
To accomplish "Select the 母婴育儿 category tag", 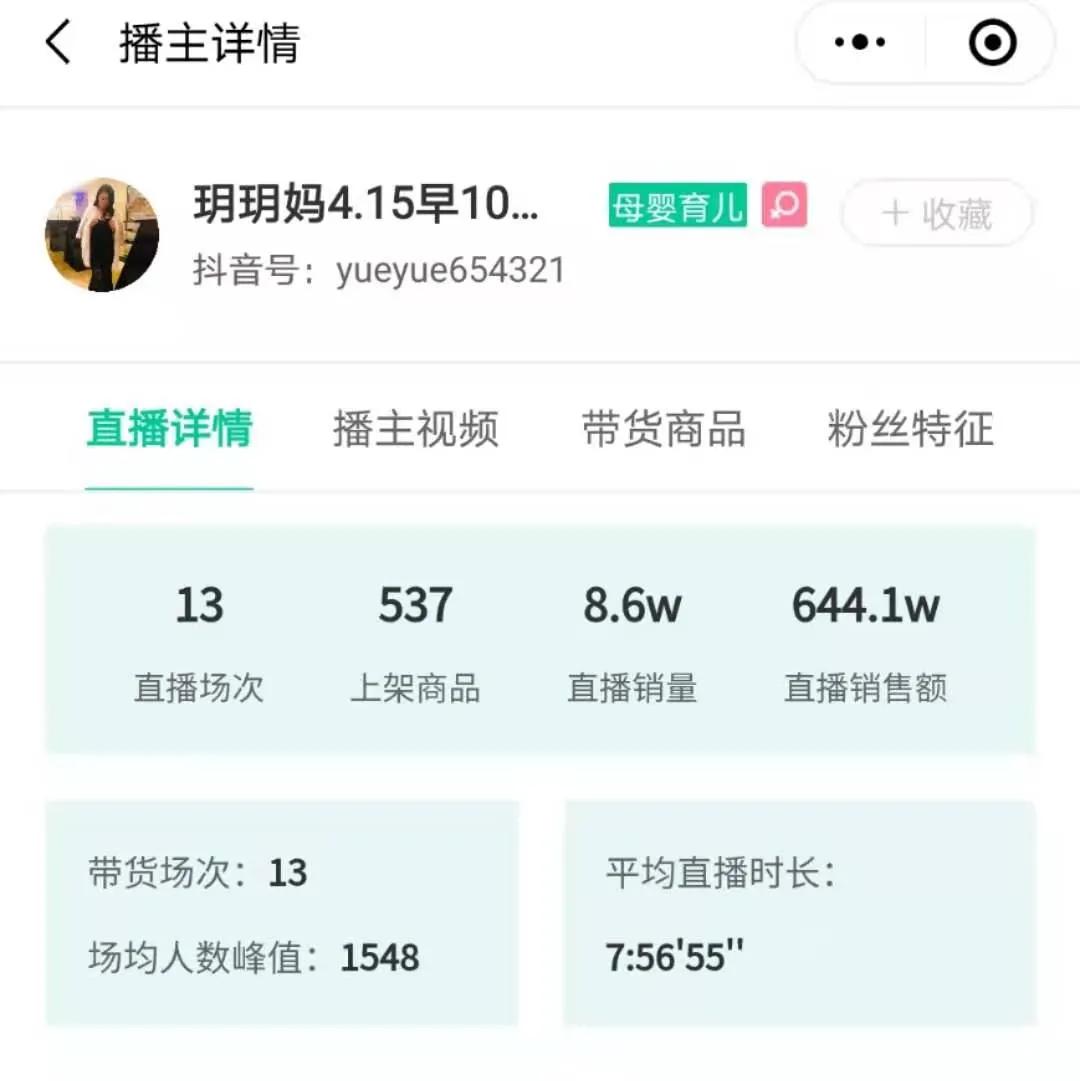I will click(676, 206).
